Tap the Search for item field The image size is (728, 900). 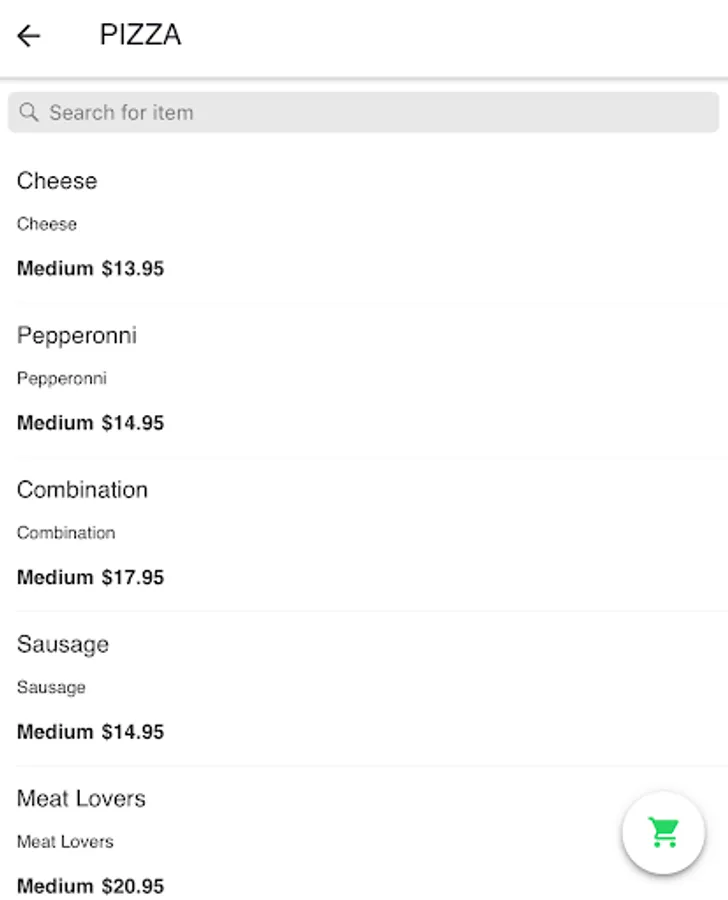[363, 113]
